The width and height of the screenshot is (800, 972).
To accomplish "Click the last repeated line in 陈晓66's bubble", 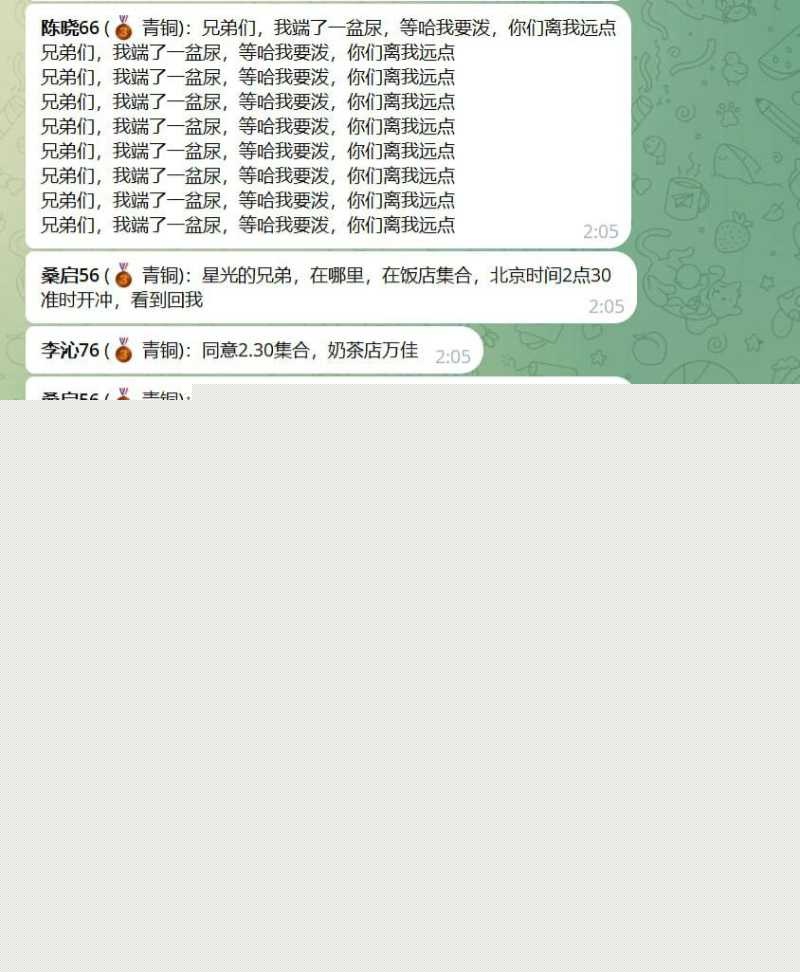I will point(248,225).
